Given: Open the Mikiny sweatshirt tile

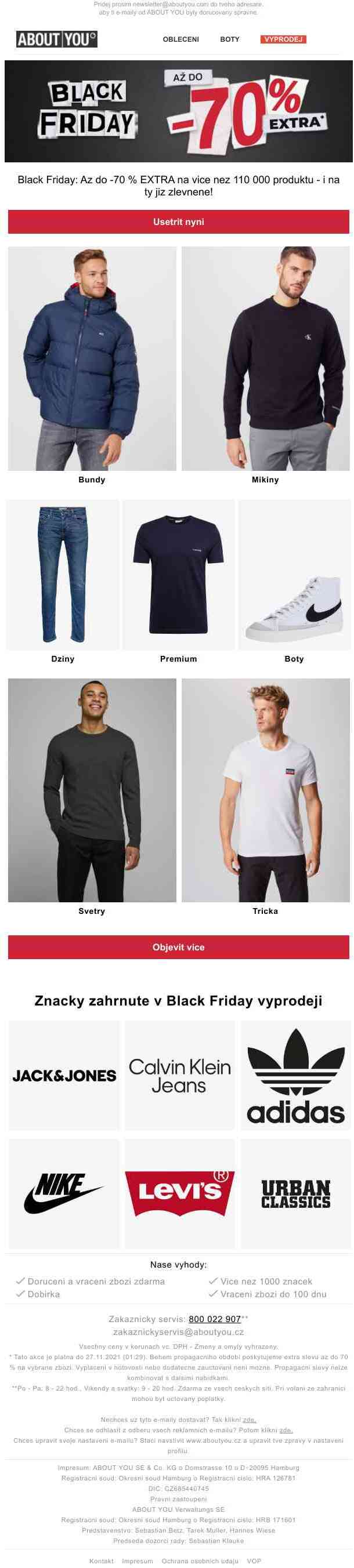Looking at the screenshot, I should [265, 358].
